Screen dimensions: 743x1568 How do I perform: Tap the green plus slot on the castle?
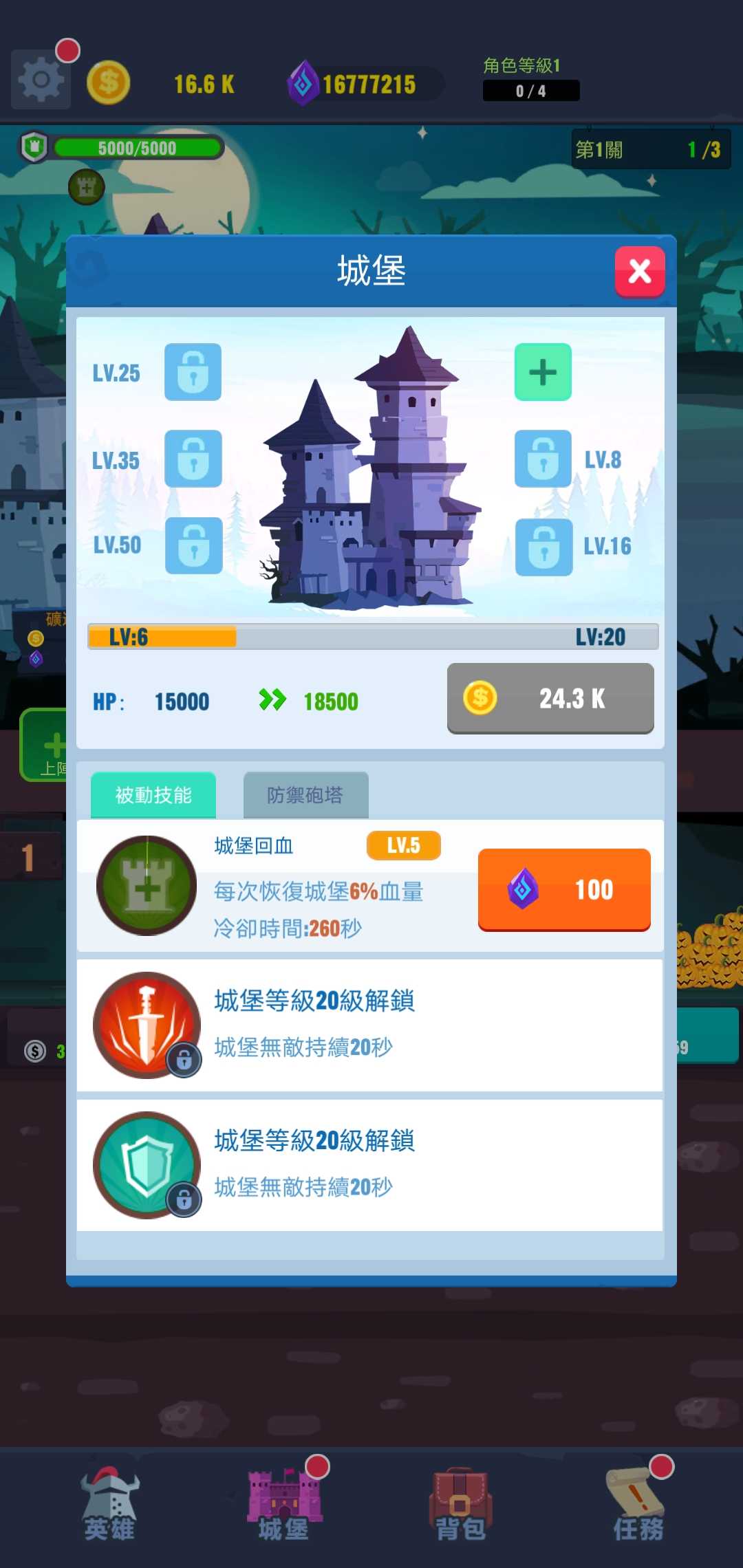pyautogui.click(x=543, y=372)
